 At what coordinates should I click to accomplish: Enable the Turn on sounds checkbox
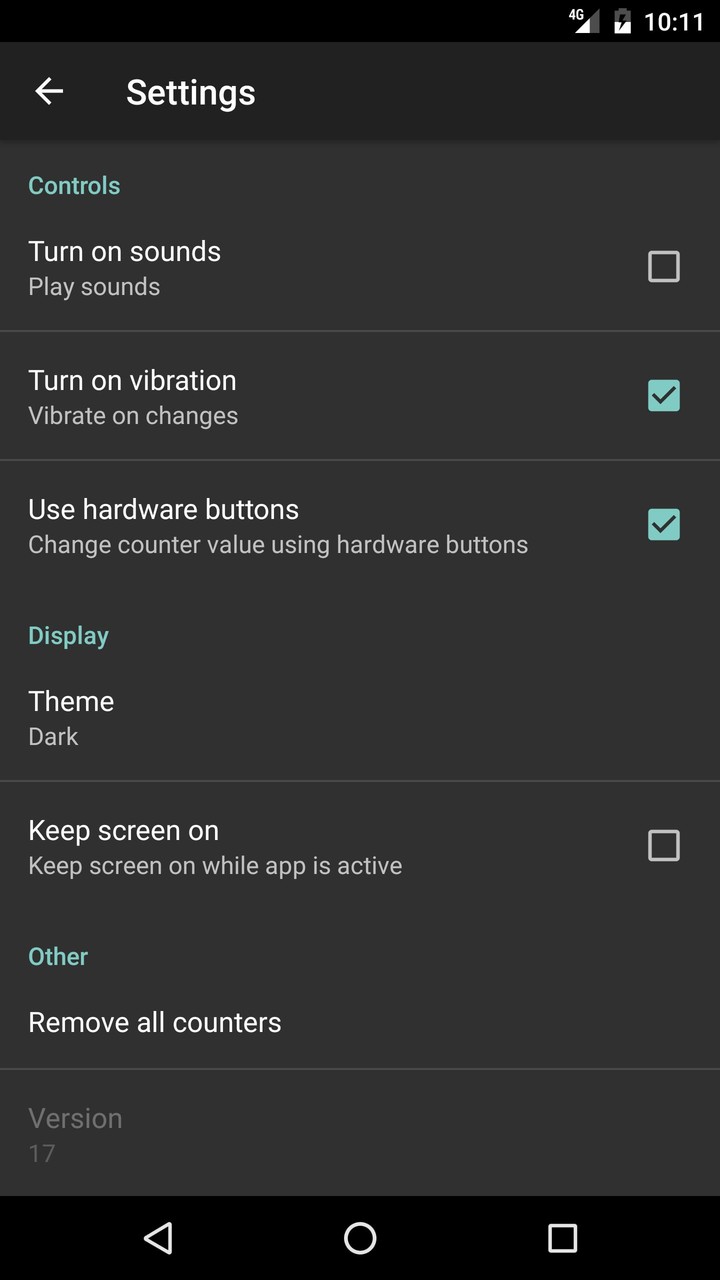[x=663, y=267]
